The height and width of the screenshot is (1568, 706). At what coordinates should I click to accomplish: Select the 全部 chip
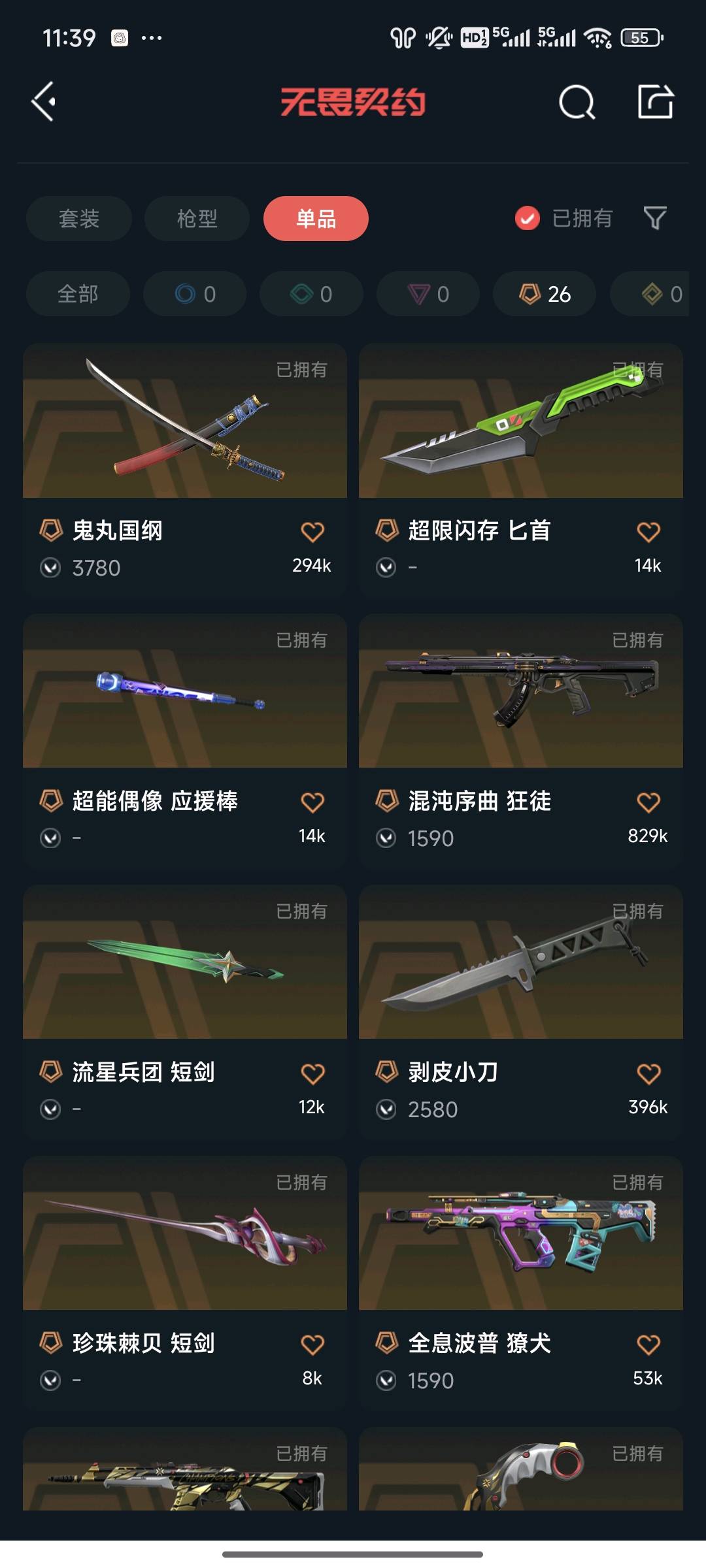click(x=78, y=294)
